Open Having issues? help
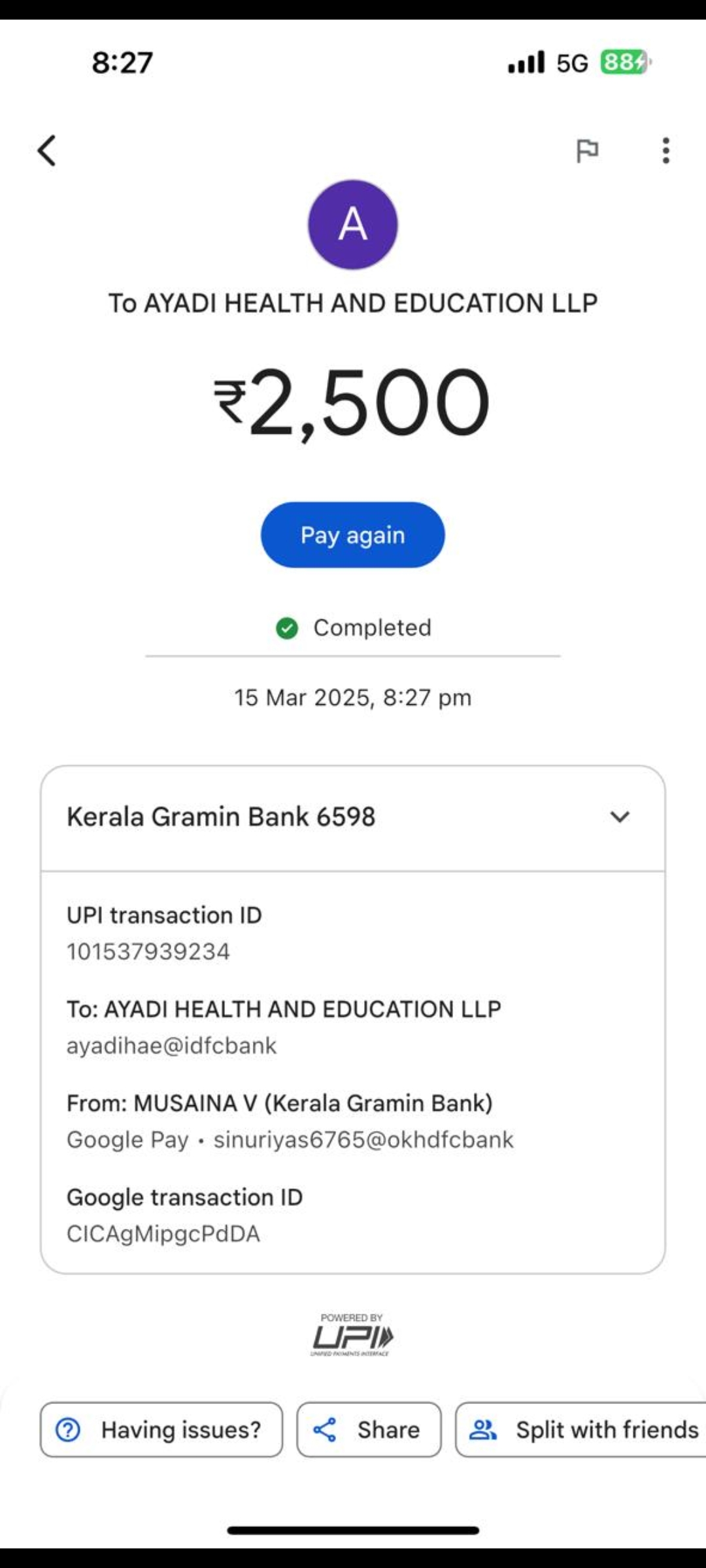The width and height of the screenshot is (706, 1568). 161,1429
